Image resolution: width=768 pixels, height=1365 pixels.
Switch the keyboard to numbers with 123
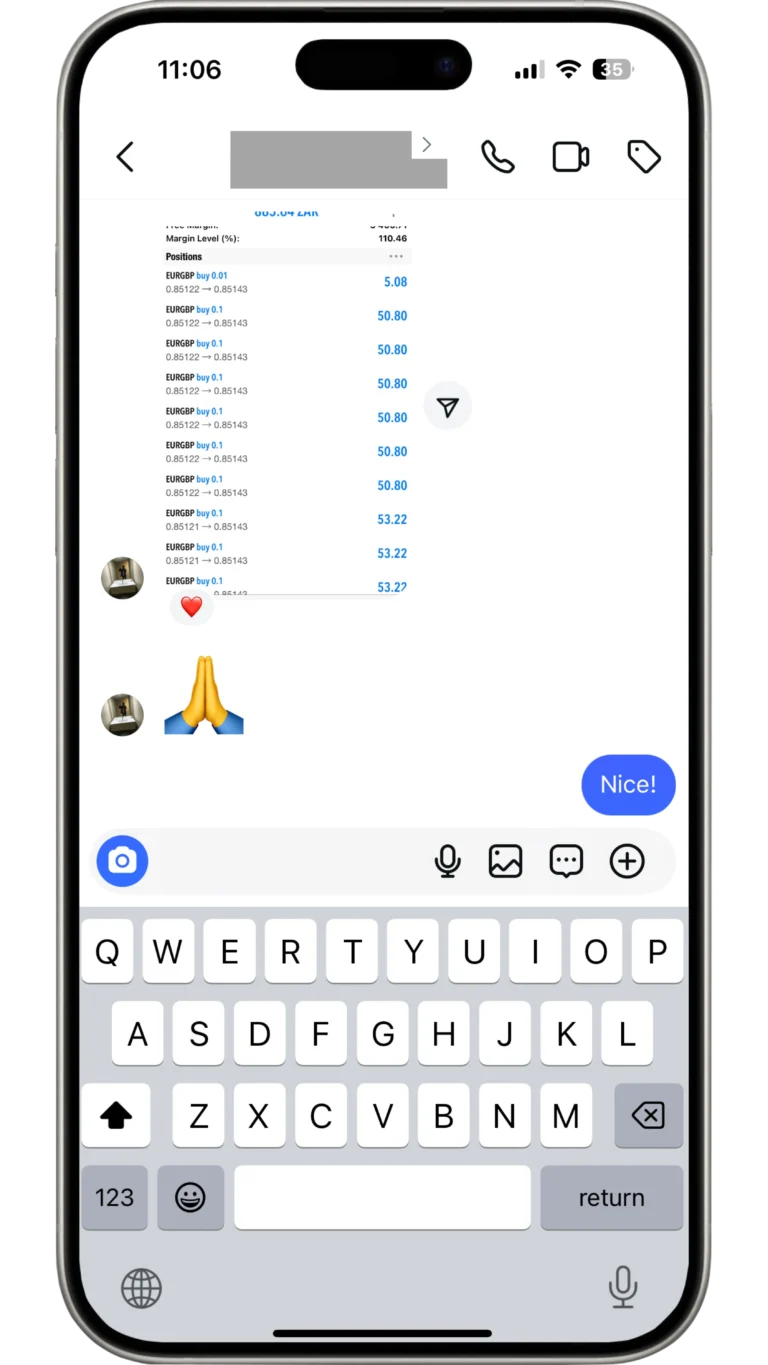click(114, 1197)
